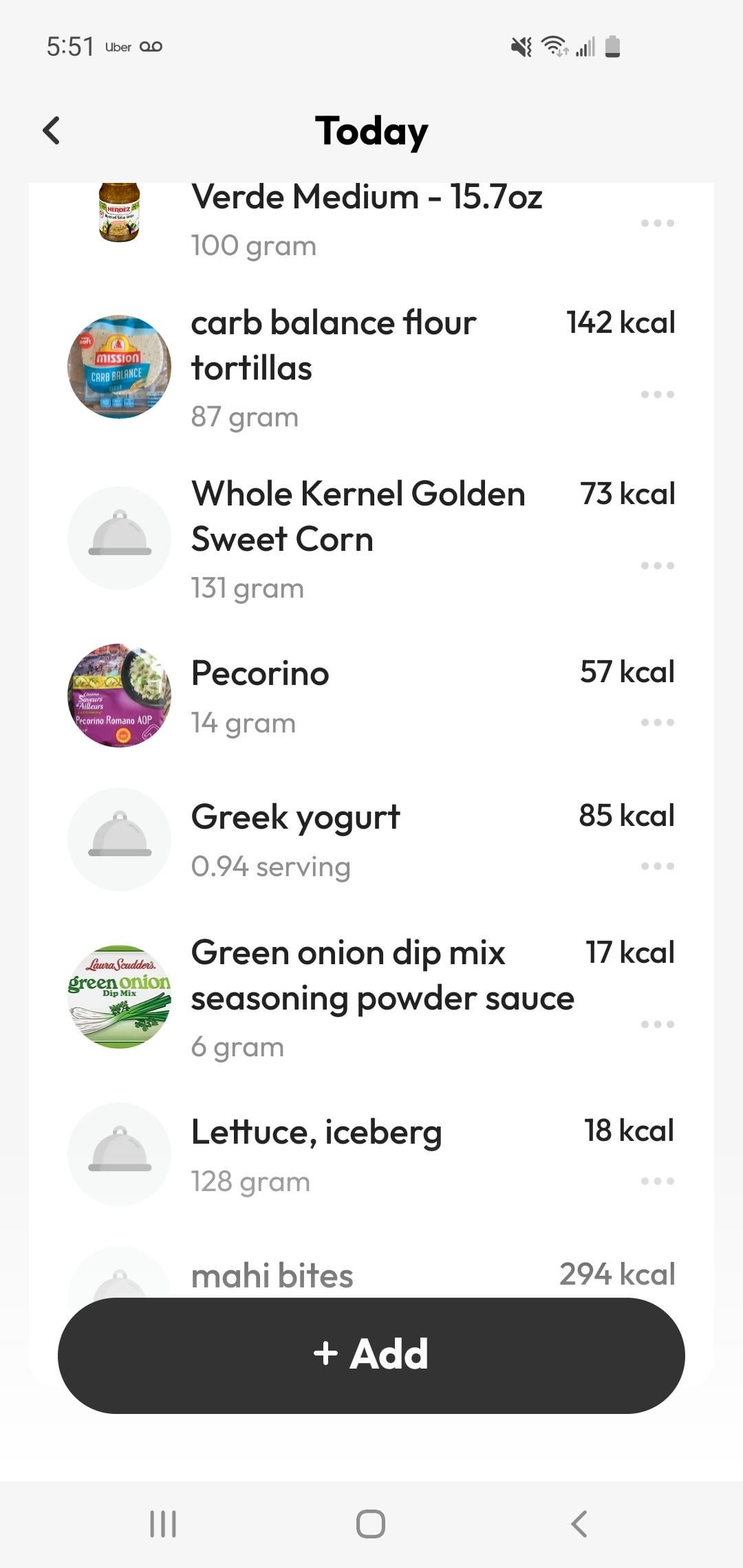Tap the + Add button
The image size is (743, 1568).
tap(371, 1355)
